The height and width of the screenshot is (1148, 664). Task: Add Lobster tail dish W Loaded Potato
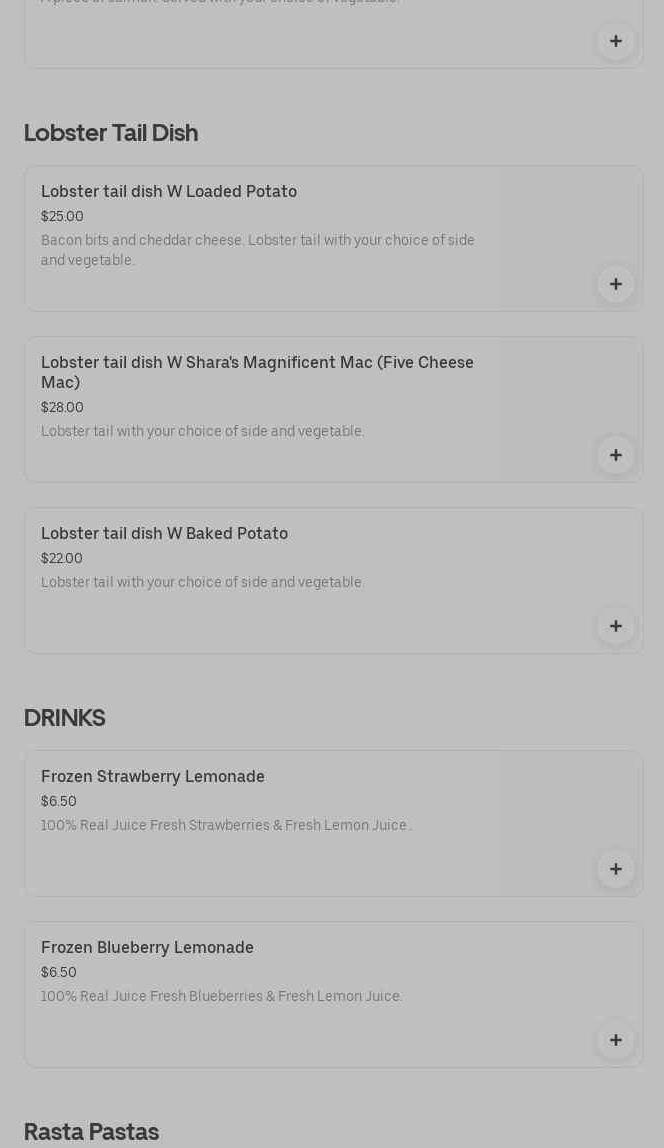pyautogui.click(x=615, y=284)
